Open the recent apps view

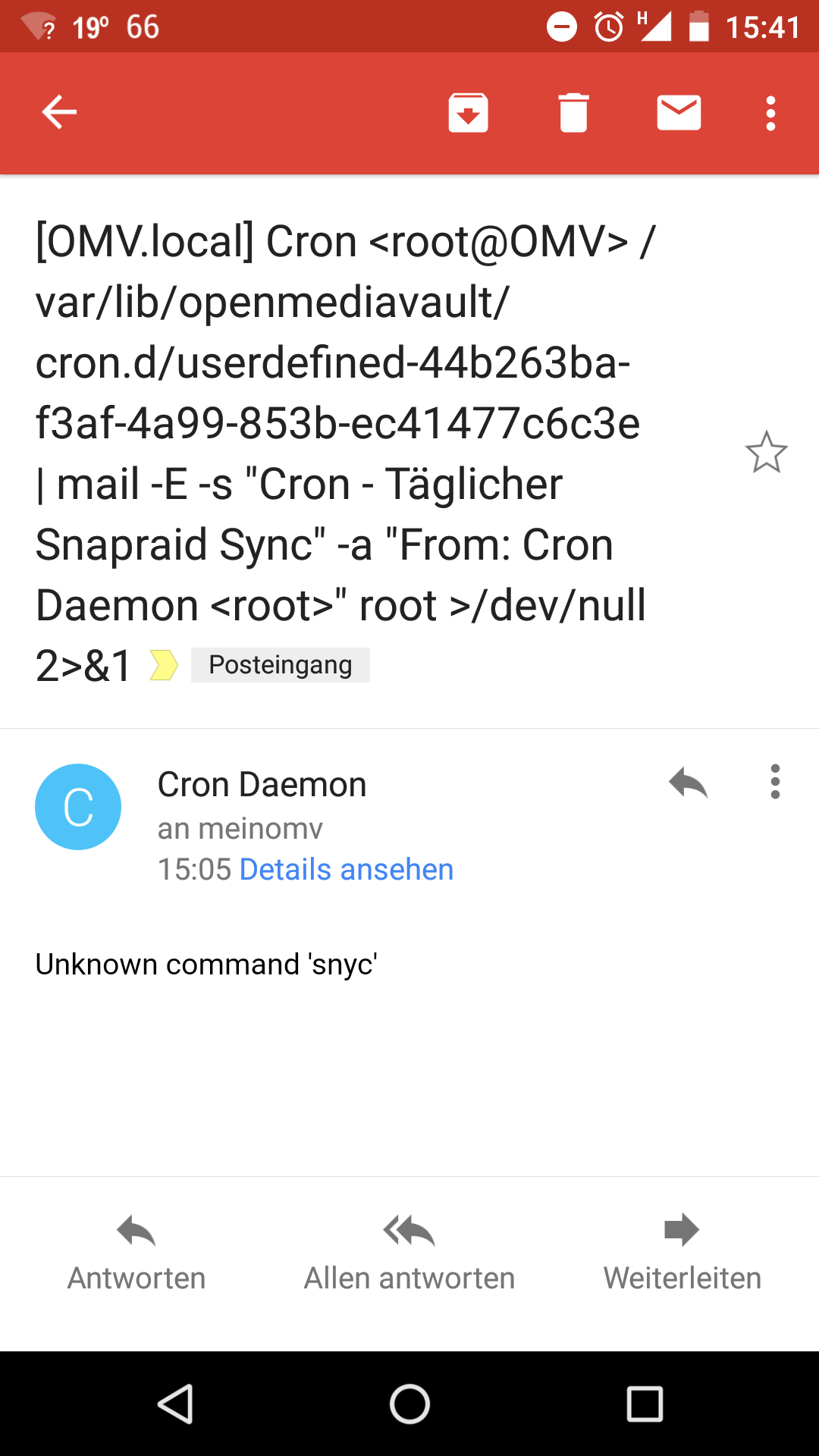(645, 1404)
